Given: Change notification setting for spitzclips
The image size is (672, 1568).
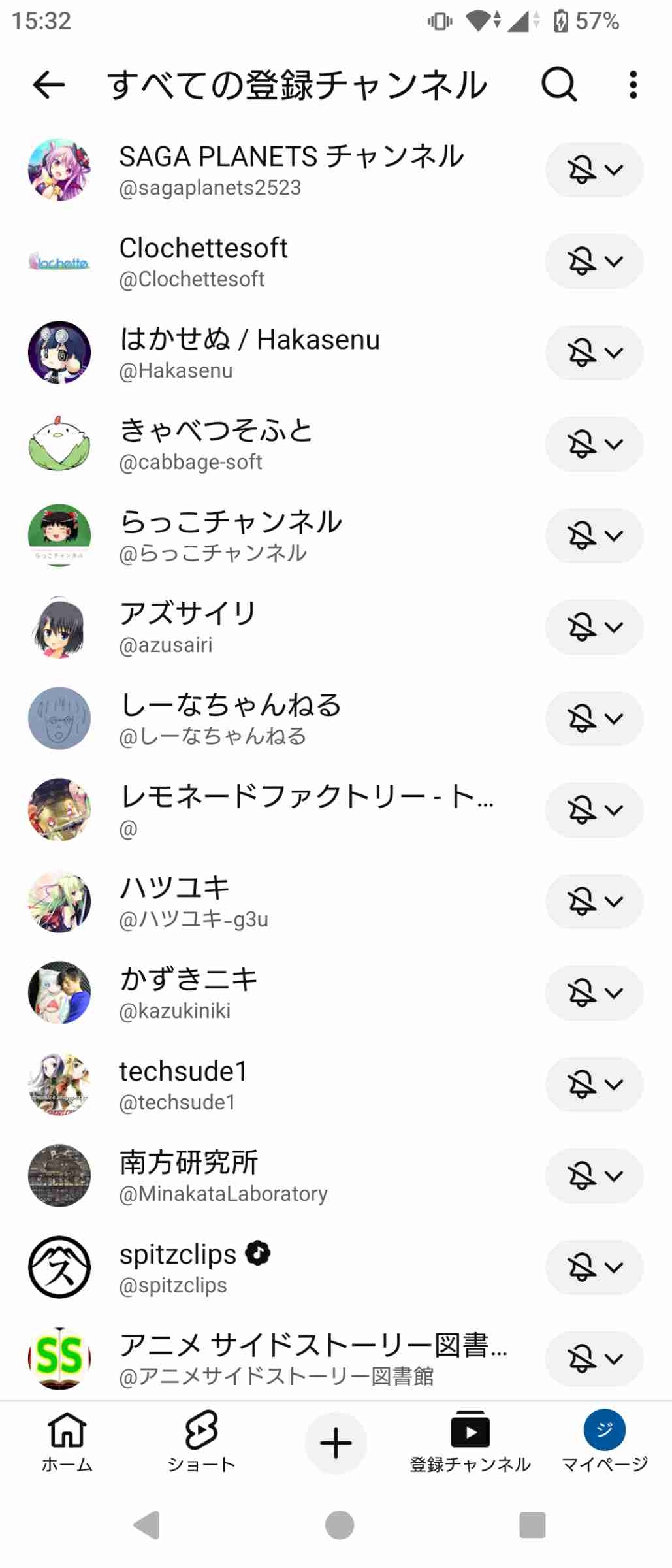Looking at the screenshot, I should point(594,1267).
